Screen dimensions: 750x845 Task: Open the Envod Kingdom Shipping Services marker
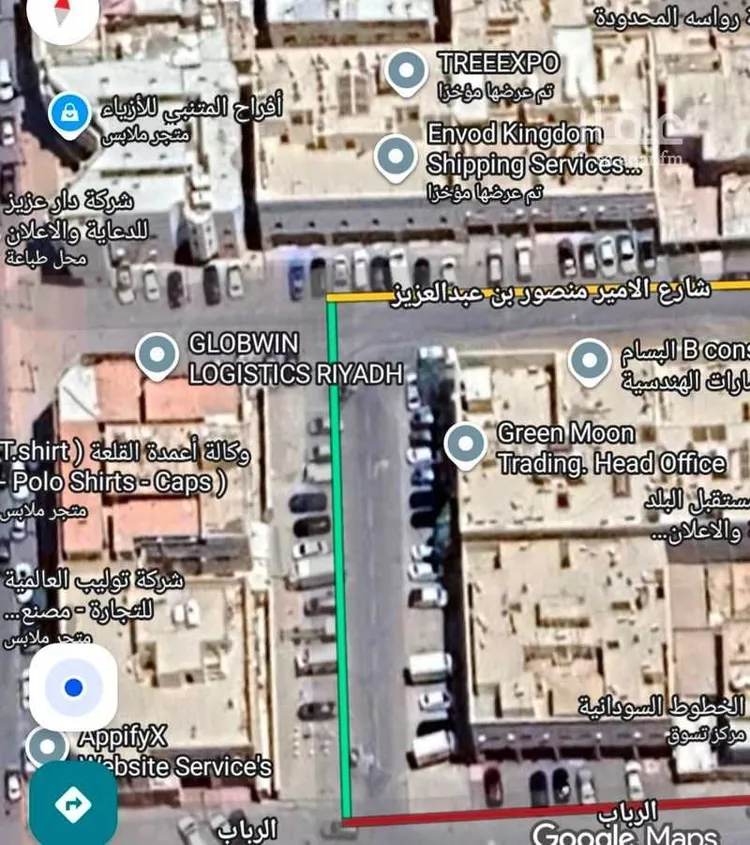[394, 156]
